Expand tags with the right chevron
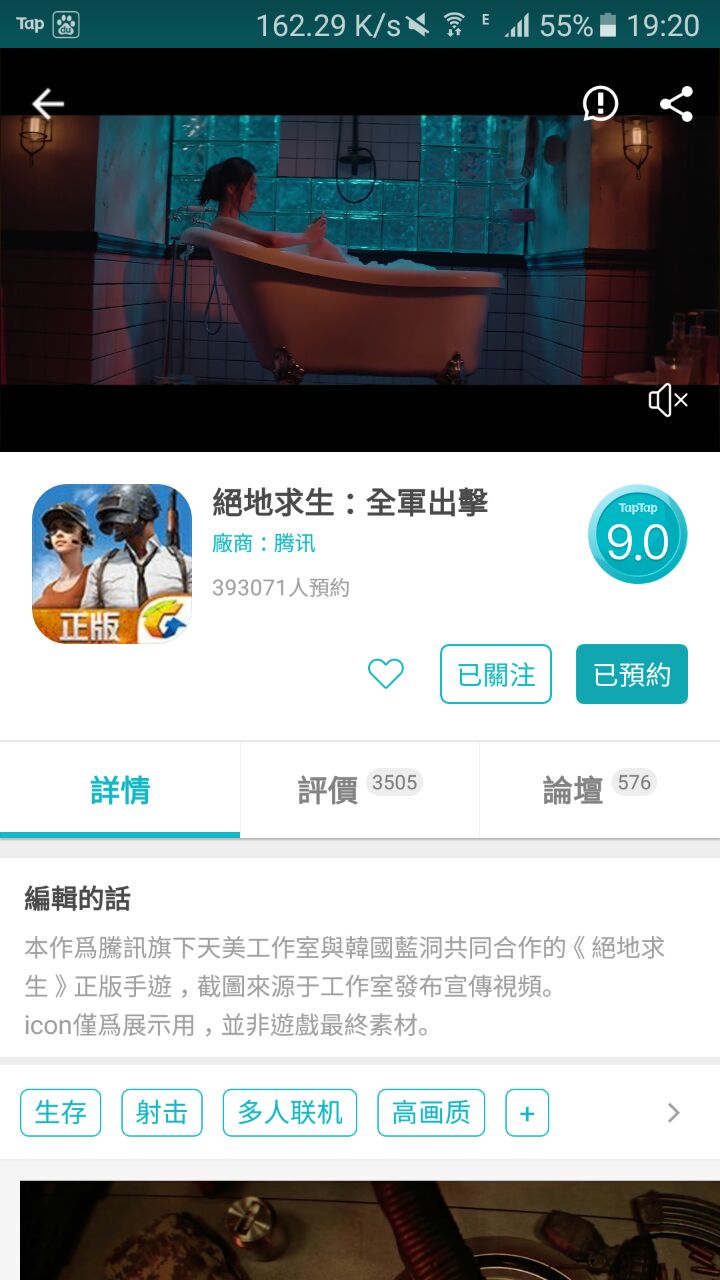This screenshot has width=720, height=1280. coord(673,1112)
